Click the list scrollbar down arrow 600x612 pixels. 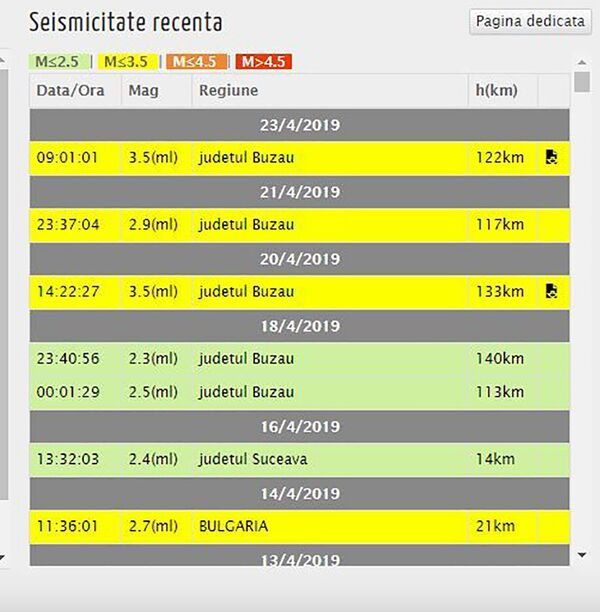[582, 553]
